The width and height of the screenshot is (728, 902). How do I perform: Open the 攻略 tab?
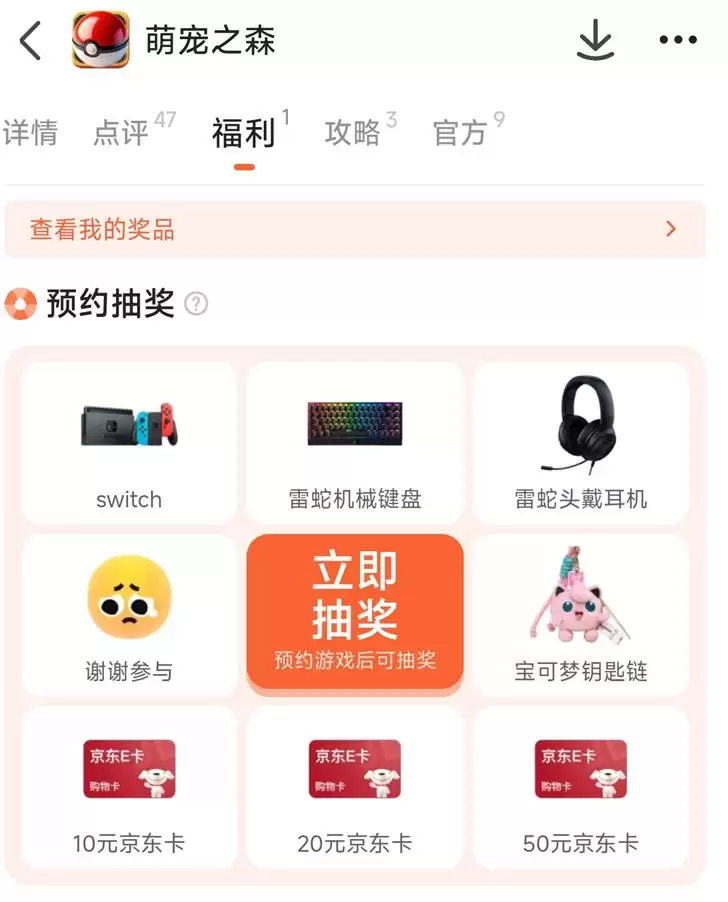pyautogui.click(x=352, y=132)
